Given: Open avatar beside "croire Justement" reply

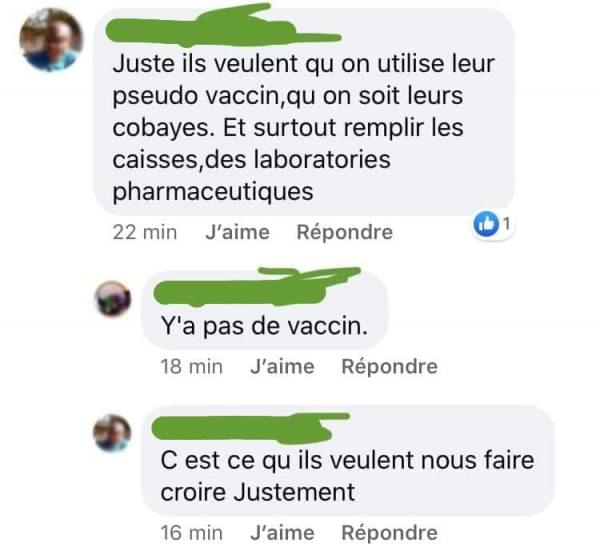Looking at the screenshot, I should [112, 435].
